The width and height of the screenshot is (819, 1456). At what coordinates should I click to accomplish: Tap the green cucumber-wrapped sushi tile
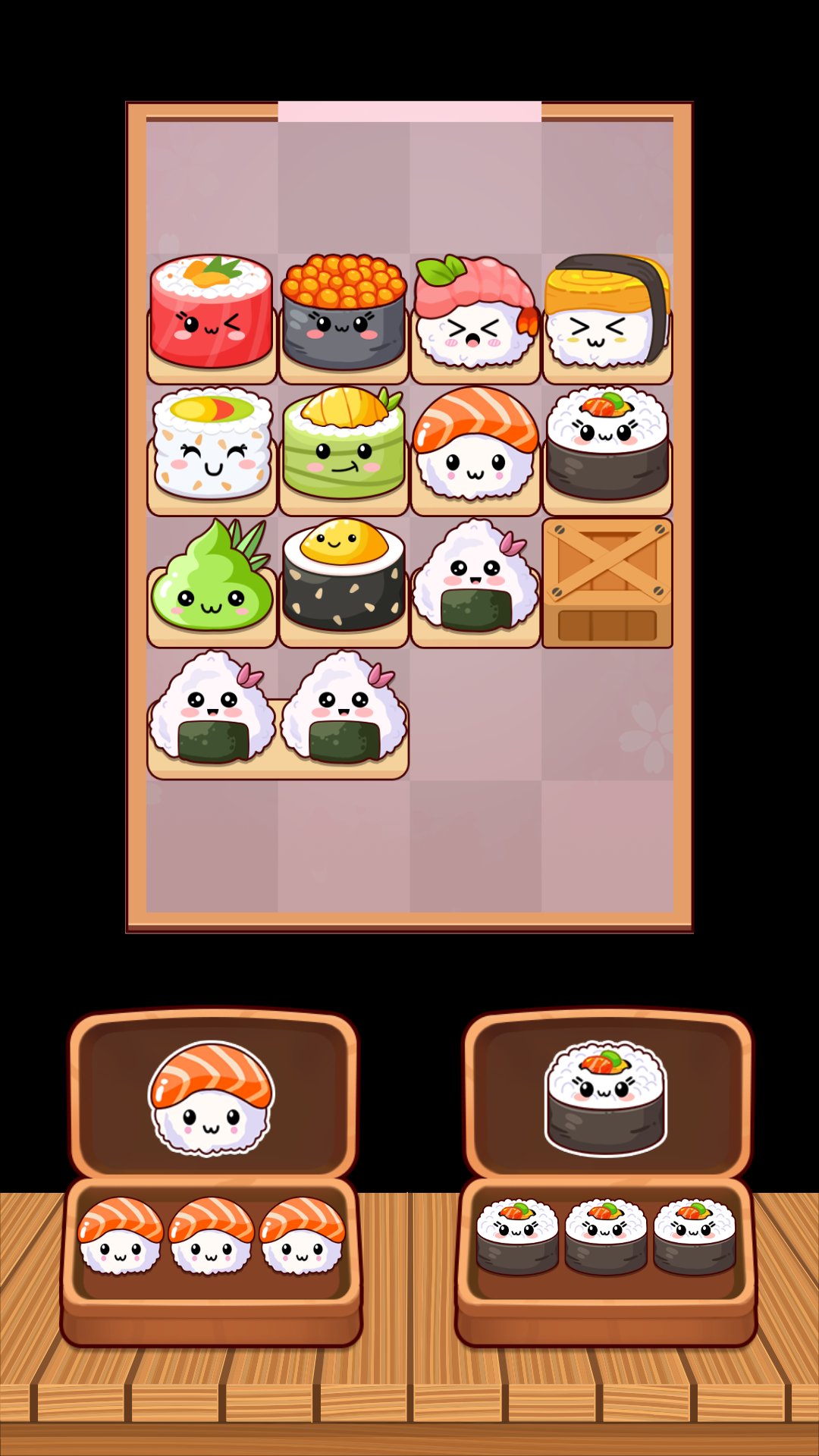(x=344, y=447)
